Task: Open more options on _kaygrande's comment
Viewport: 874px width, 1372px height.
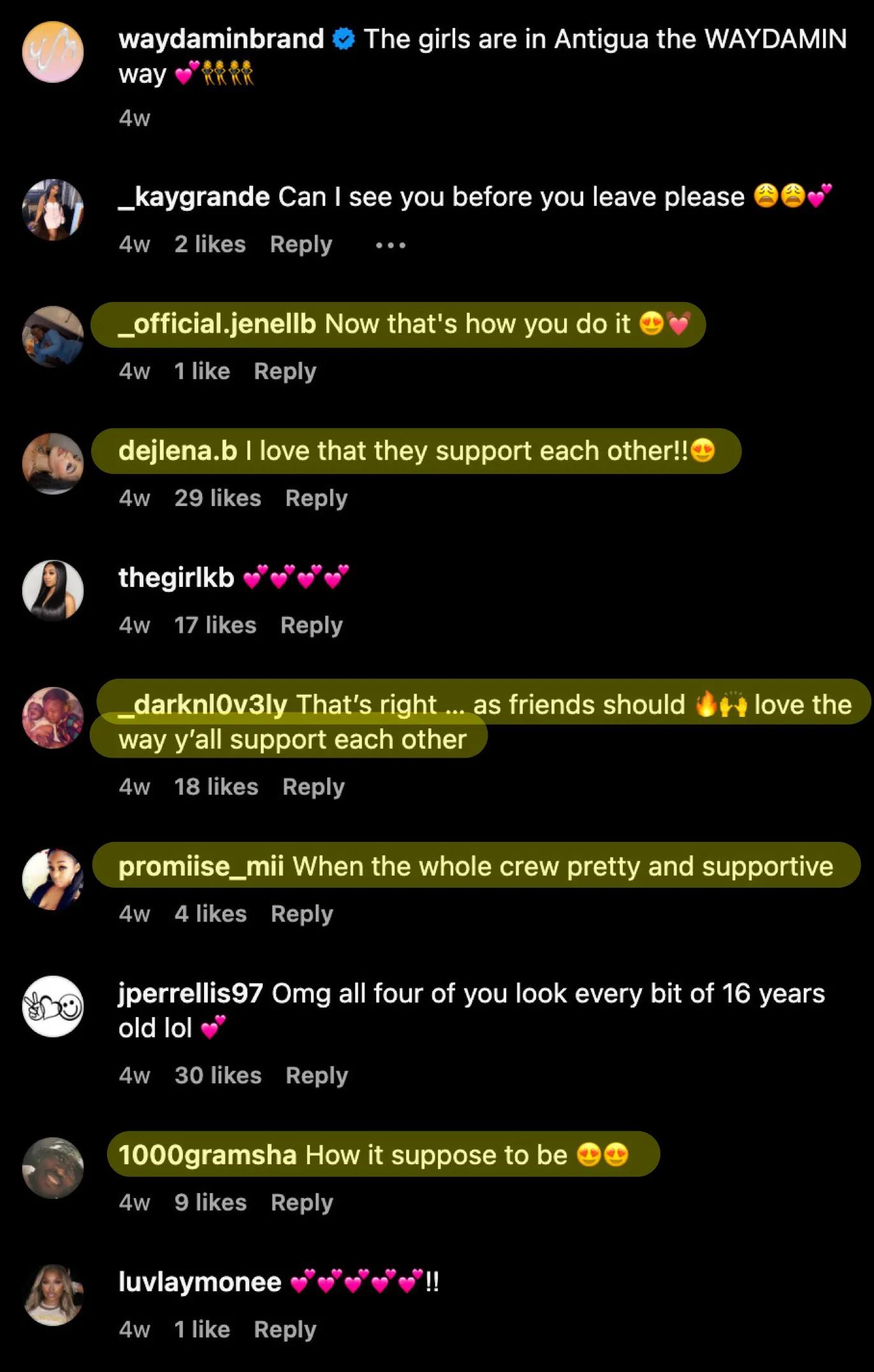Action: 390,245
